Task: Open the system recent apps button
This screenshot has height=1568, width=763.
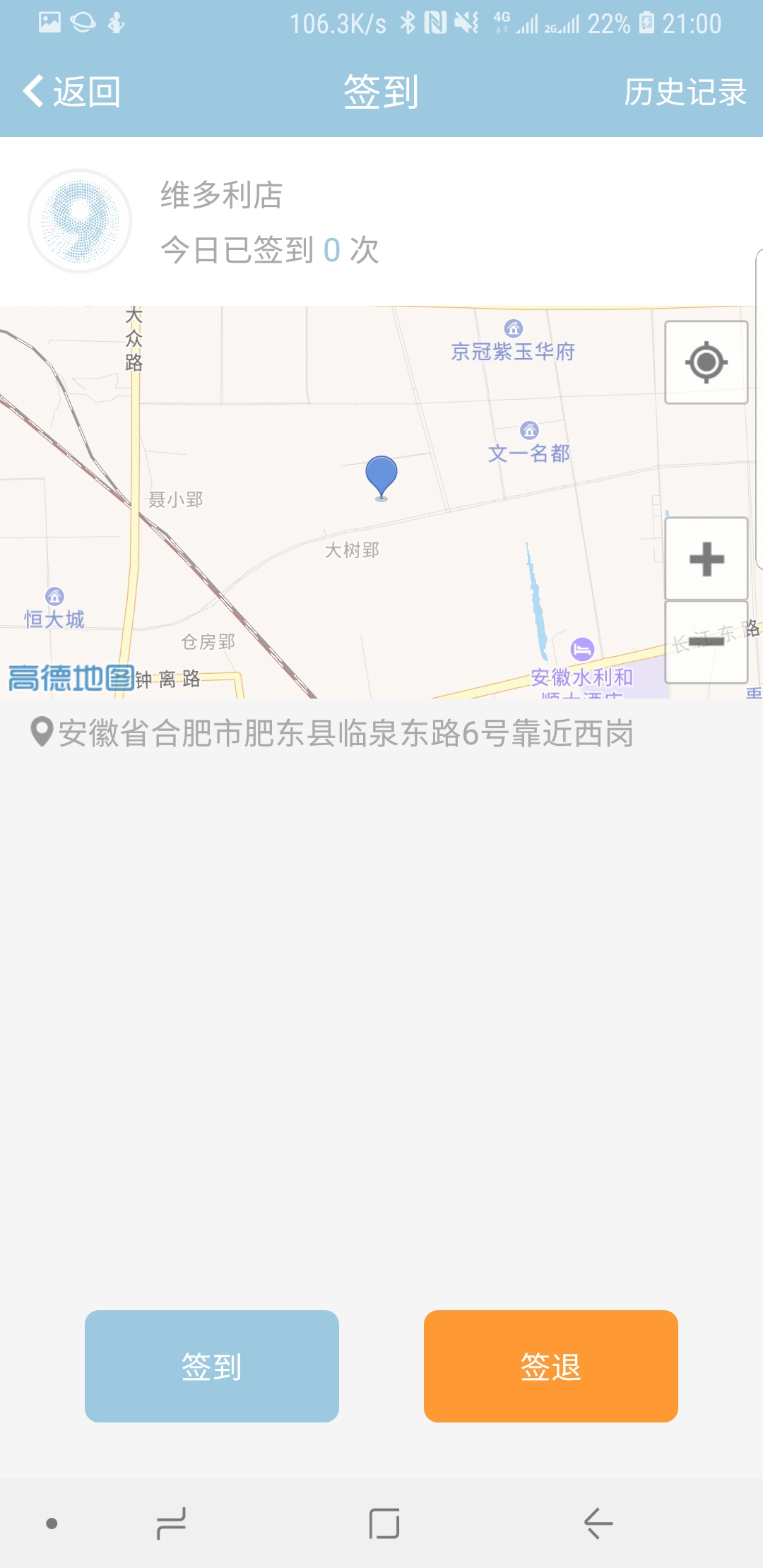Action: (171, 1524)
